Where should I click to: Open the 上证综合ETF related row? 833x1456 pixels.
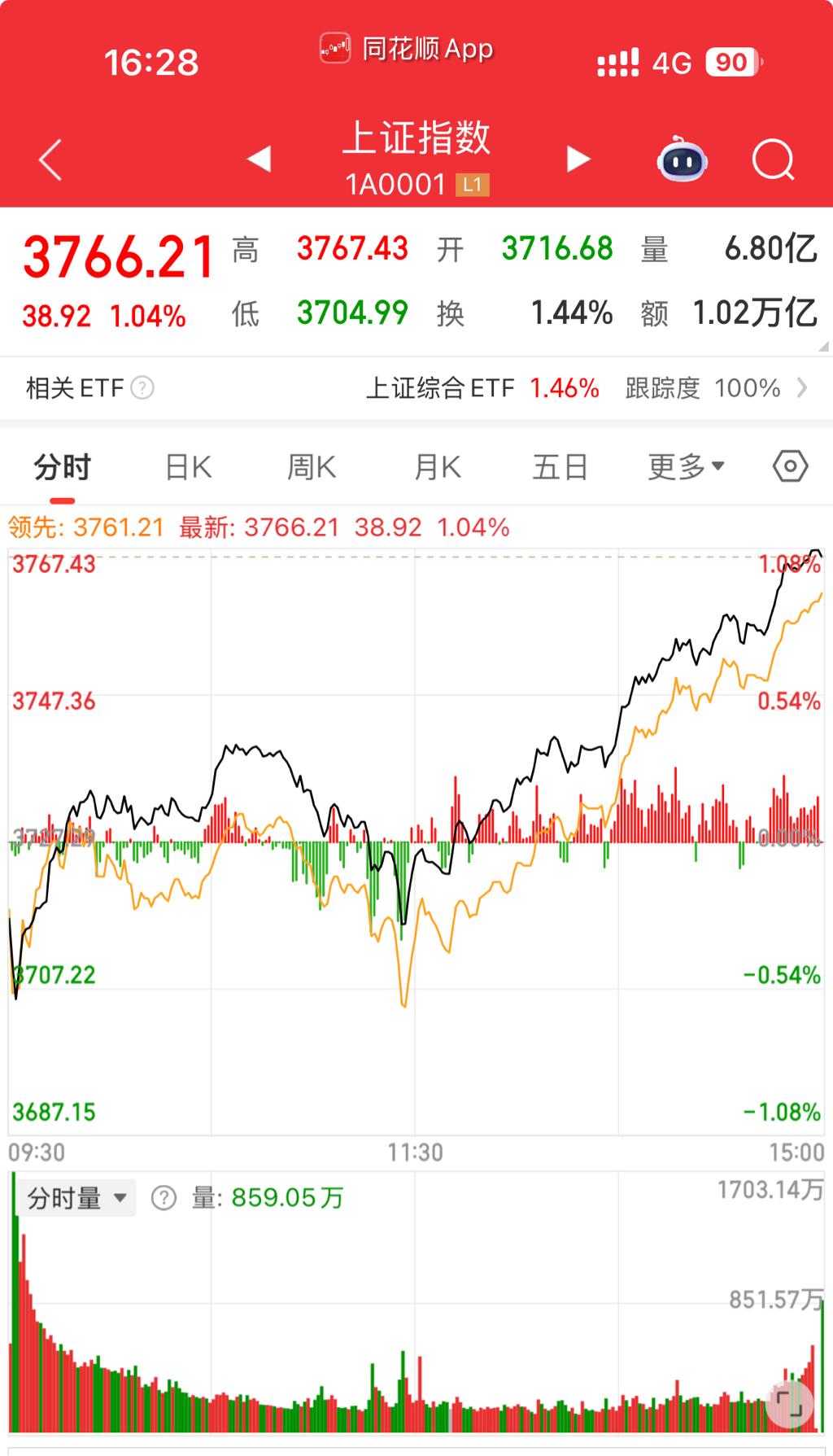586,388
